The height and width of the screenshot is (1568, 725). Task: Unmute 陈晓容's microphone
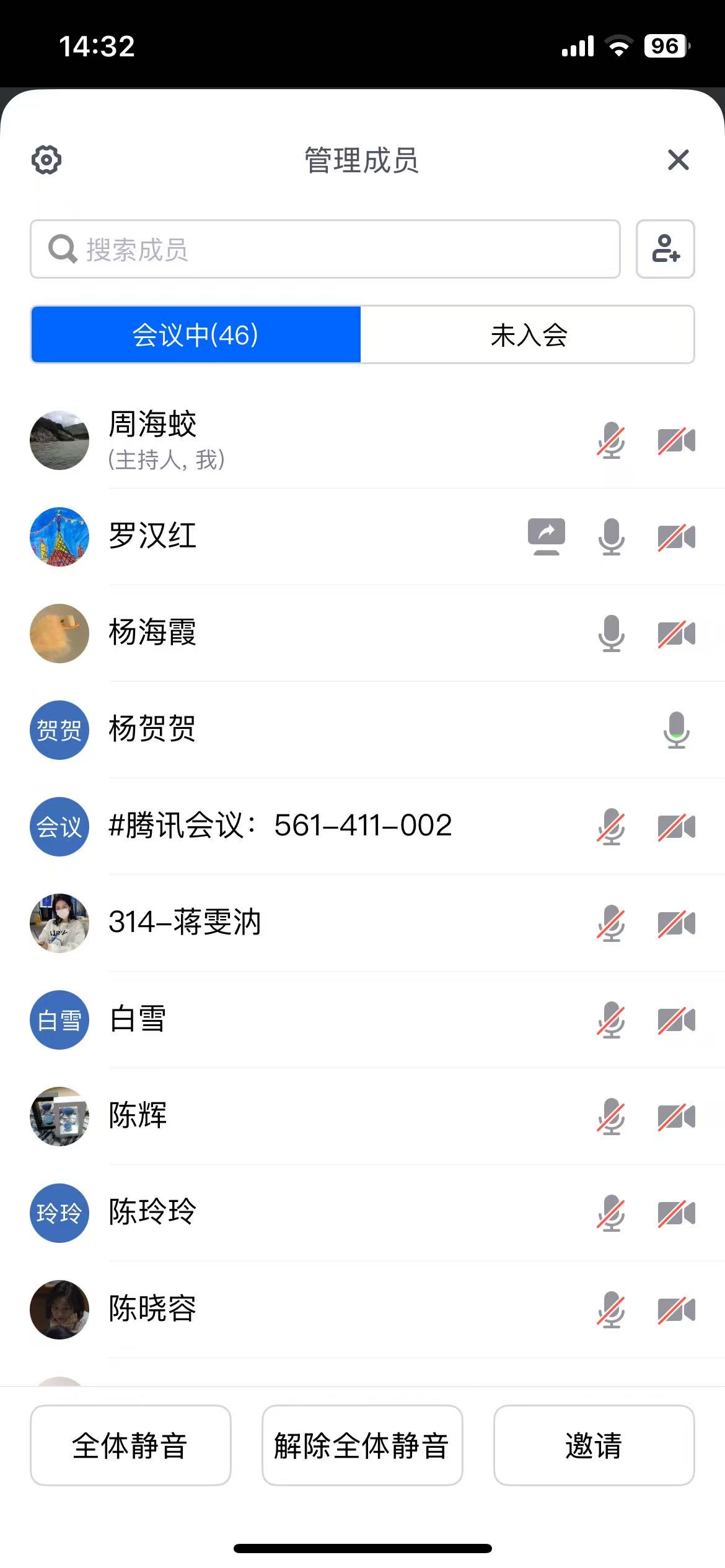coord(611,1309)
